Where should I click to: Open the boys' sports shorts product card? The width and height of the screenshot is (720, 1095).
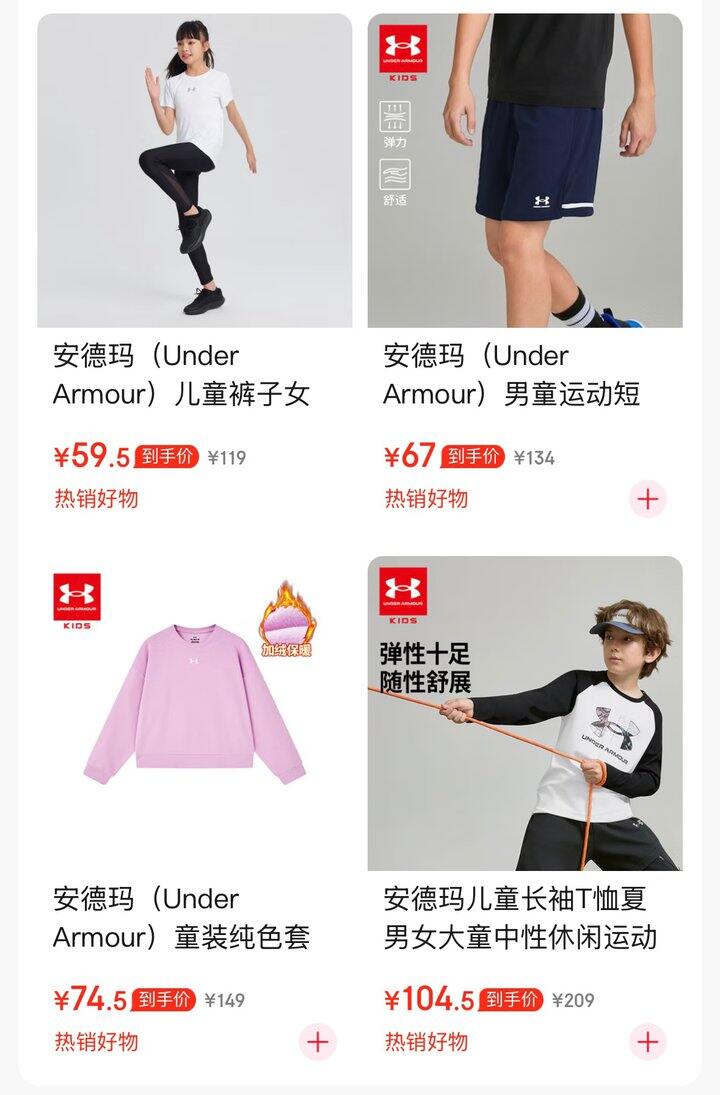pyautogui.click(x=525, y=171)
